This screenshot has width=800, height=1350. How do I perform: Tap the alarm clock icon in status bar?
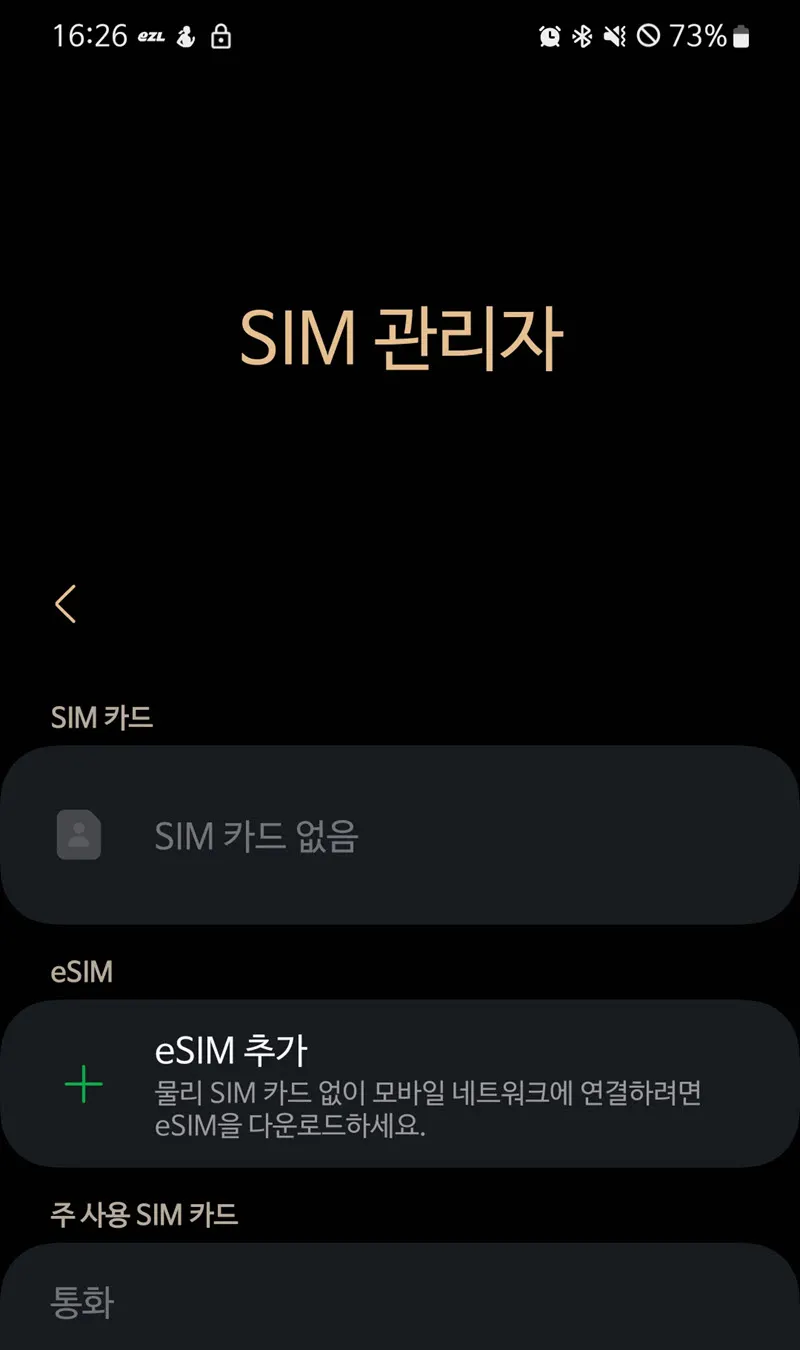pyautogui.click(x=551, y=36)
